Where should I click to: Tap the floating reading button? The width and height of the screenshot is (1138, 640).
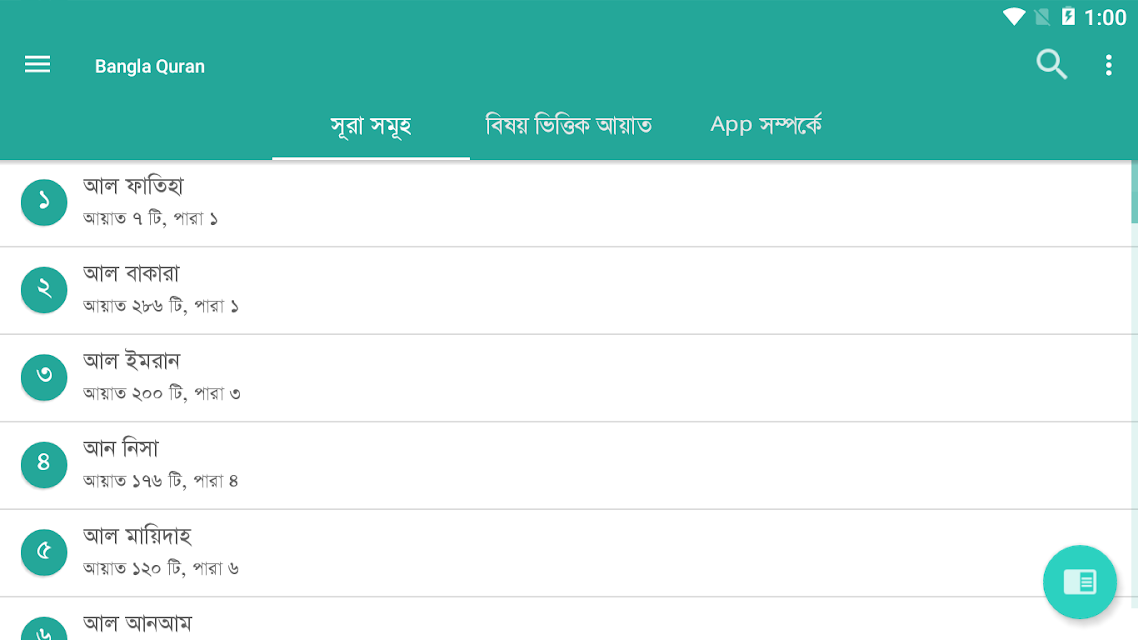(1079, 581)
